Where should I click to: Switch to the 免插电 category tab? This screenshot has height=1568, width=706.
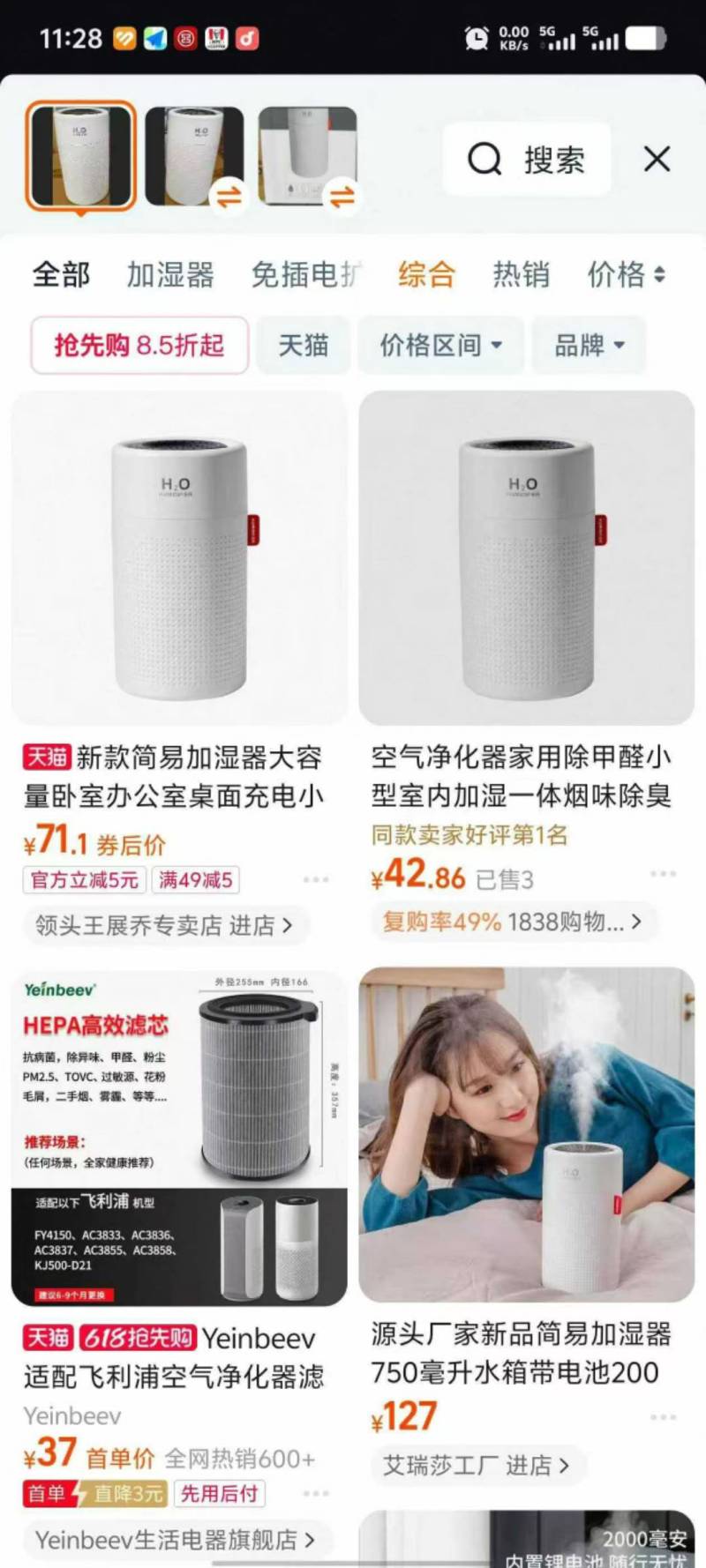[305, 274]
